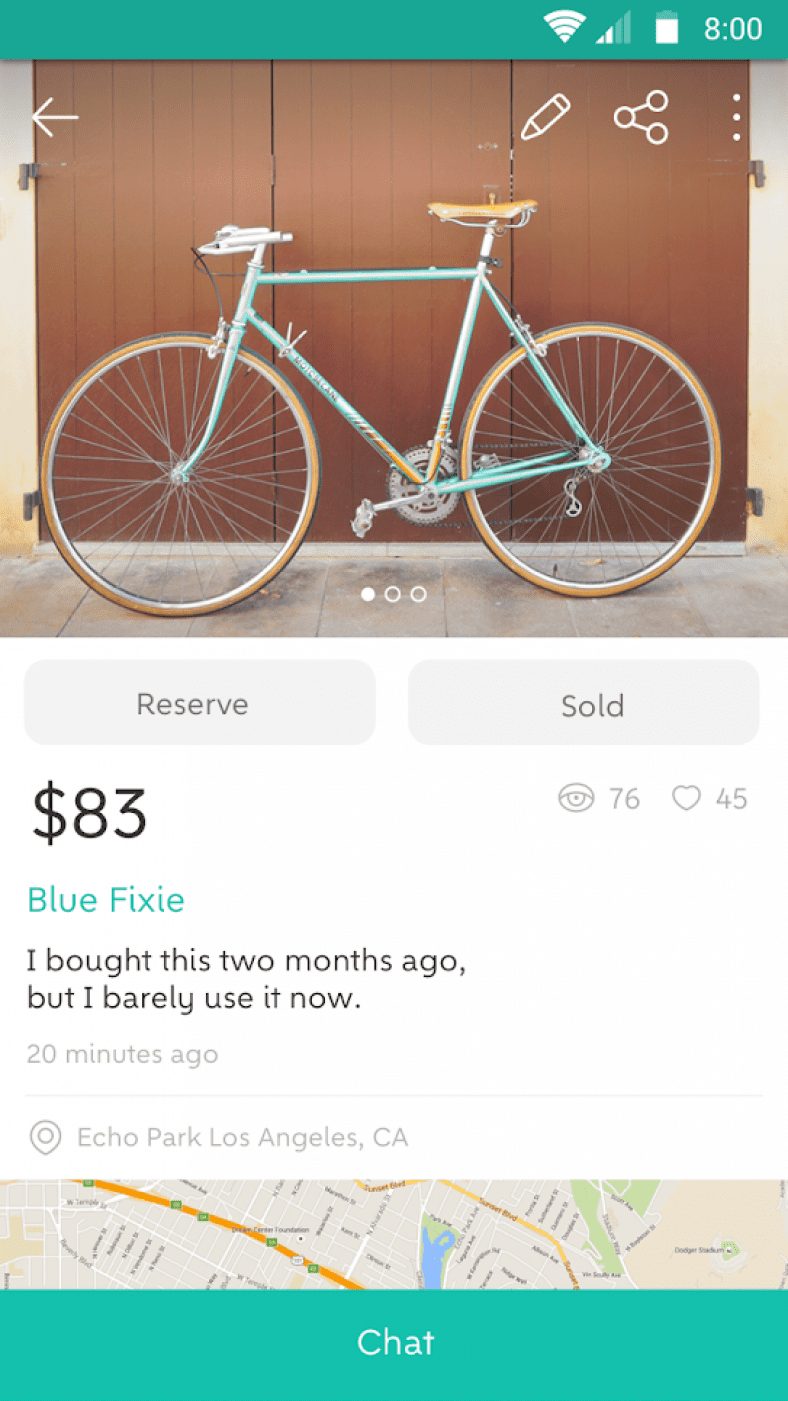Navigate back with the arrow icon
This screenshot has width=788, height=1401.
(55, 117)
